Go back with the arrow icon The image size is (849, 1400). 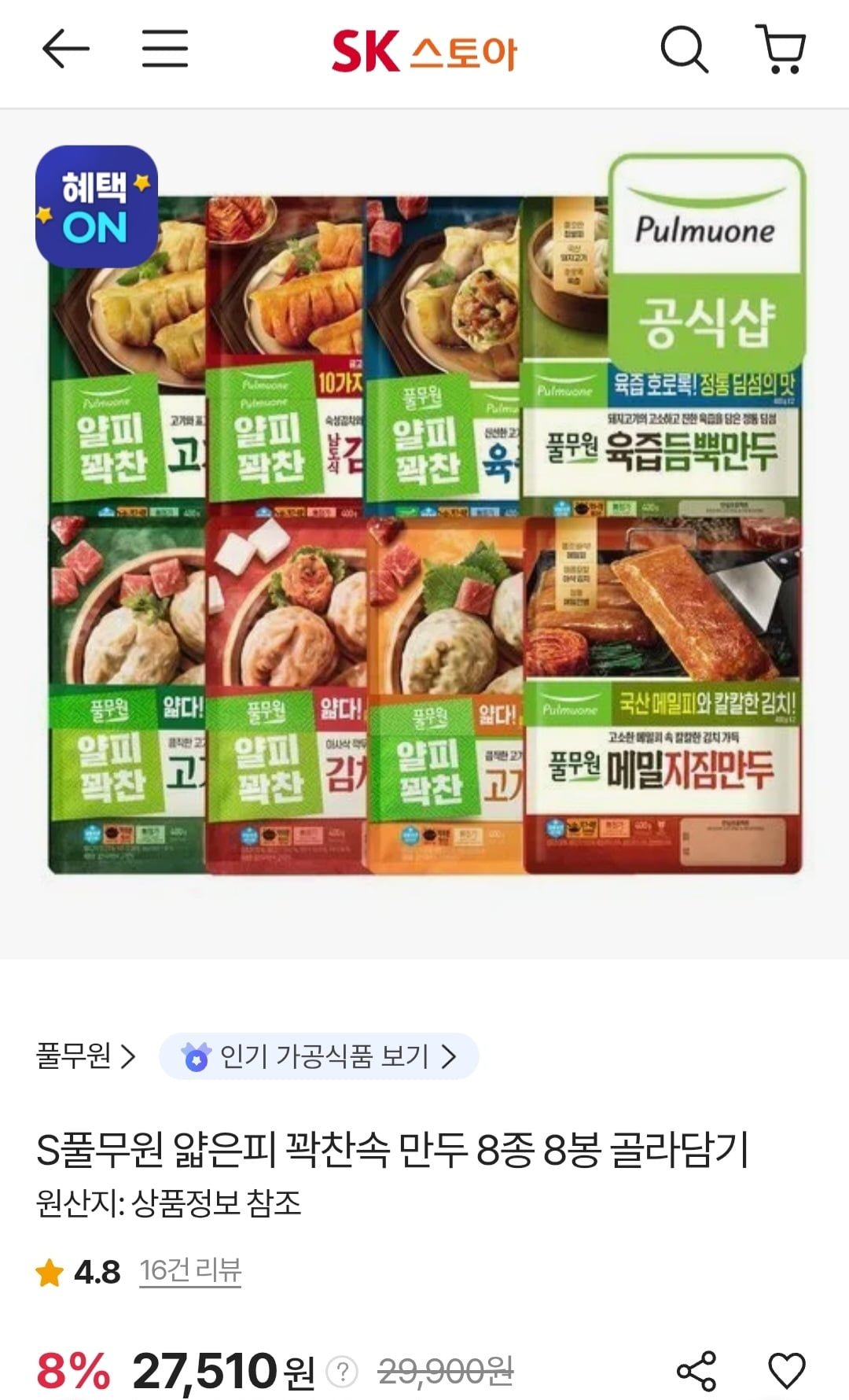click(66, 50)
